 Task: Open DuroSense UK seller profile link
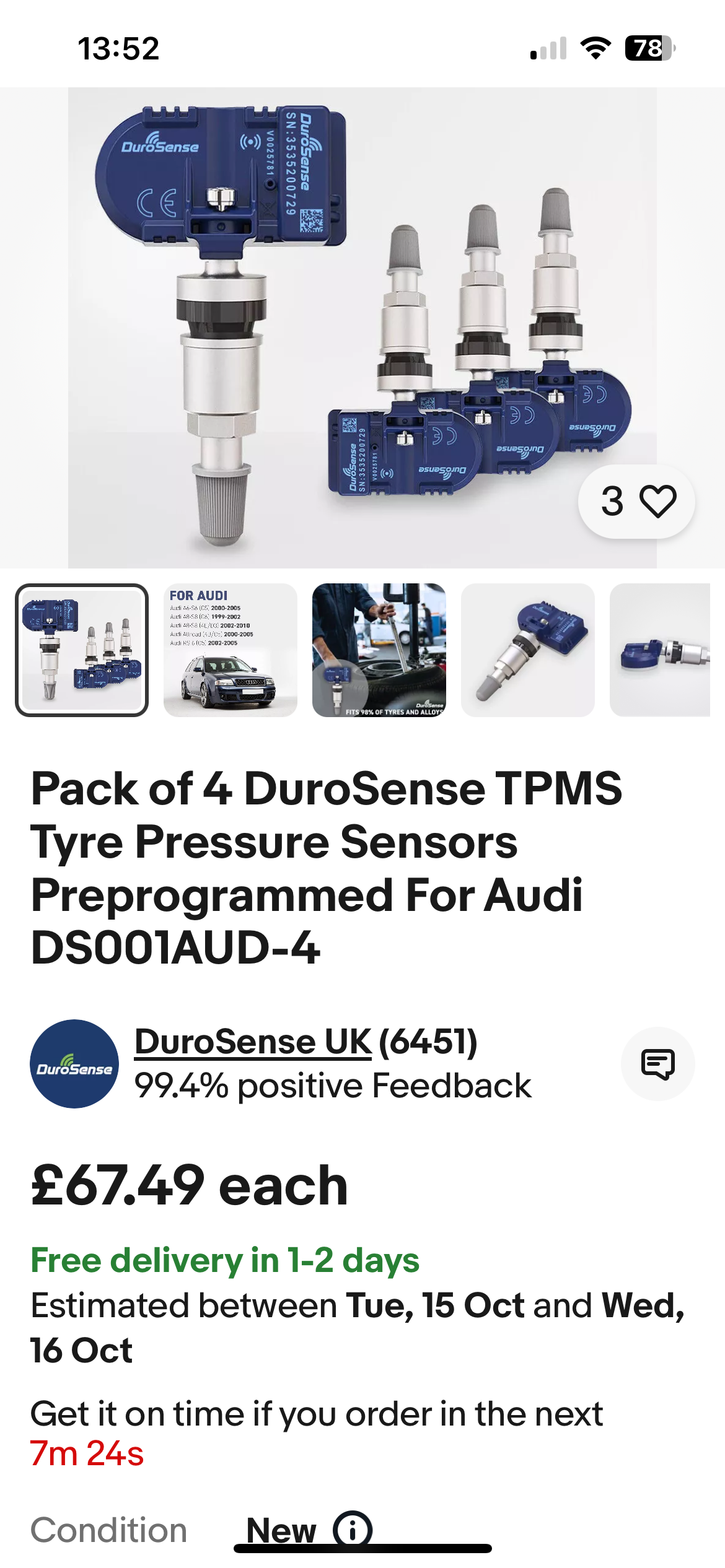tap(253, 1042)
